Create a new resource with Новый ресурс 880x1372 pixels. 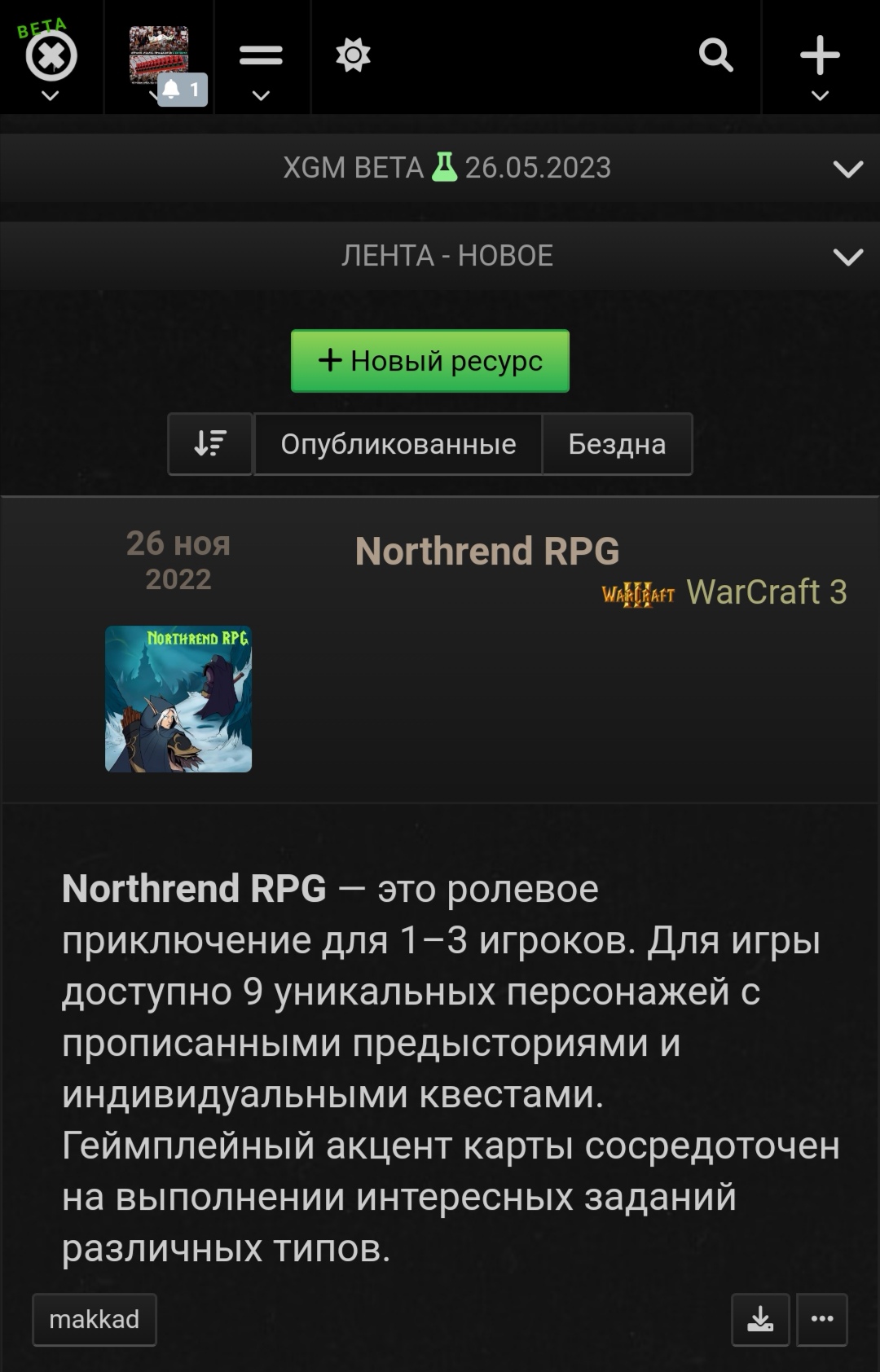pos(429,361)
